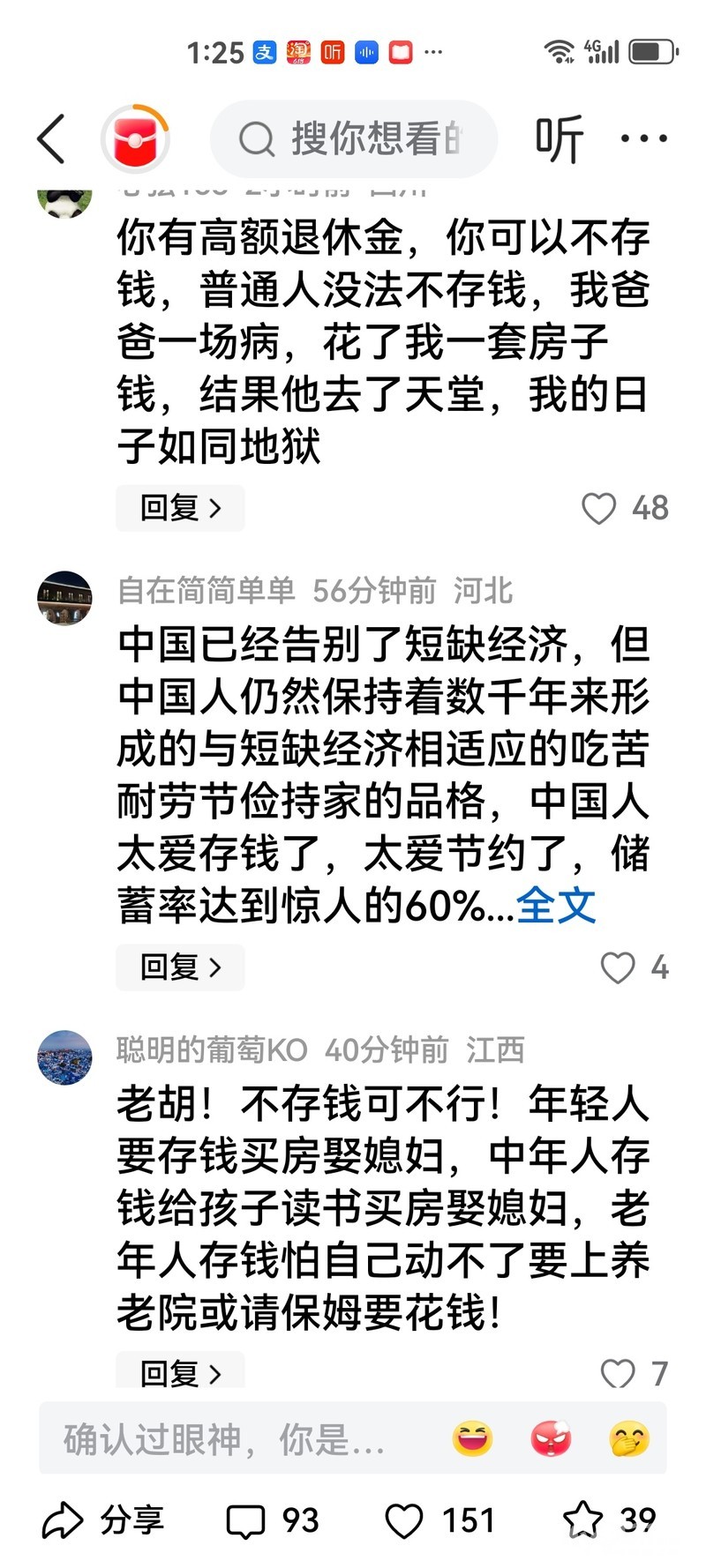The image size is (706, 1568).
Task: Insert the angry red emoji
Action: 552,1439
